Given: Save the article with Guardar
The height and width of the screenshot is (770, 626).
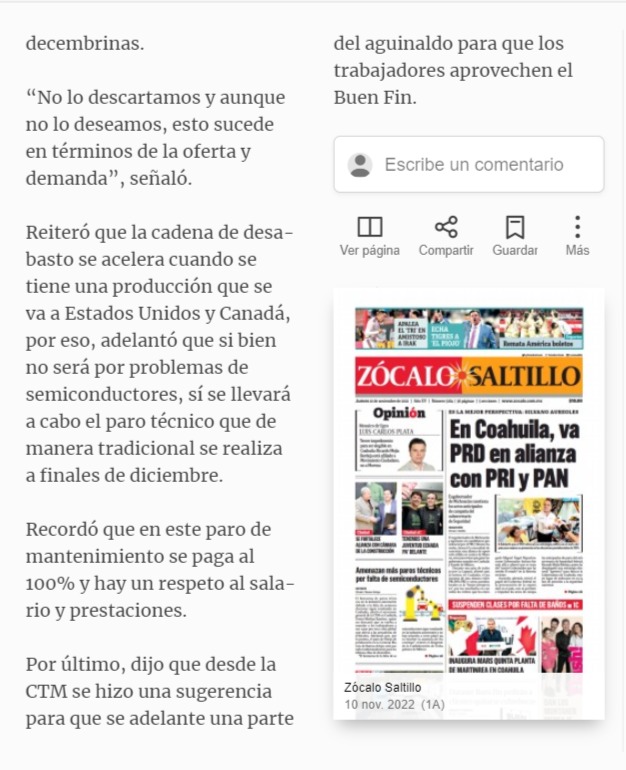Looking at the screenshot, I should click(515, 236).
